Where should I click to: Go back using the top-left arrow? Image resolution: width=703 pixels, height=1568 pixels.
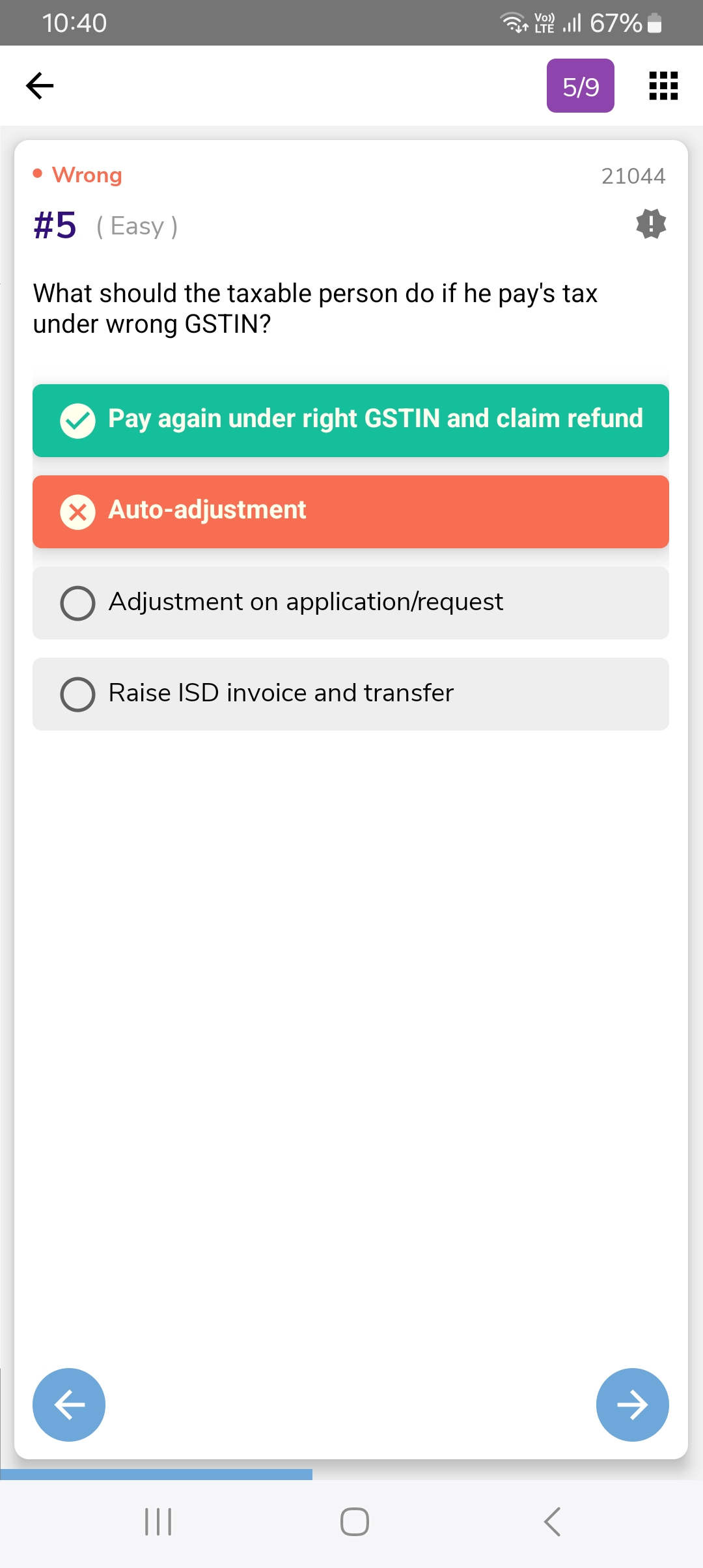40,86
